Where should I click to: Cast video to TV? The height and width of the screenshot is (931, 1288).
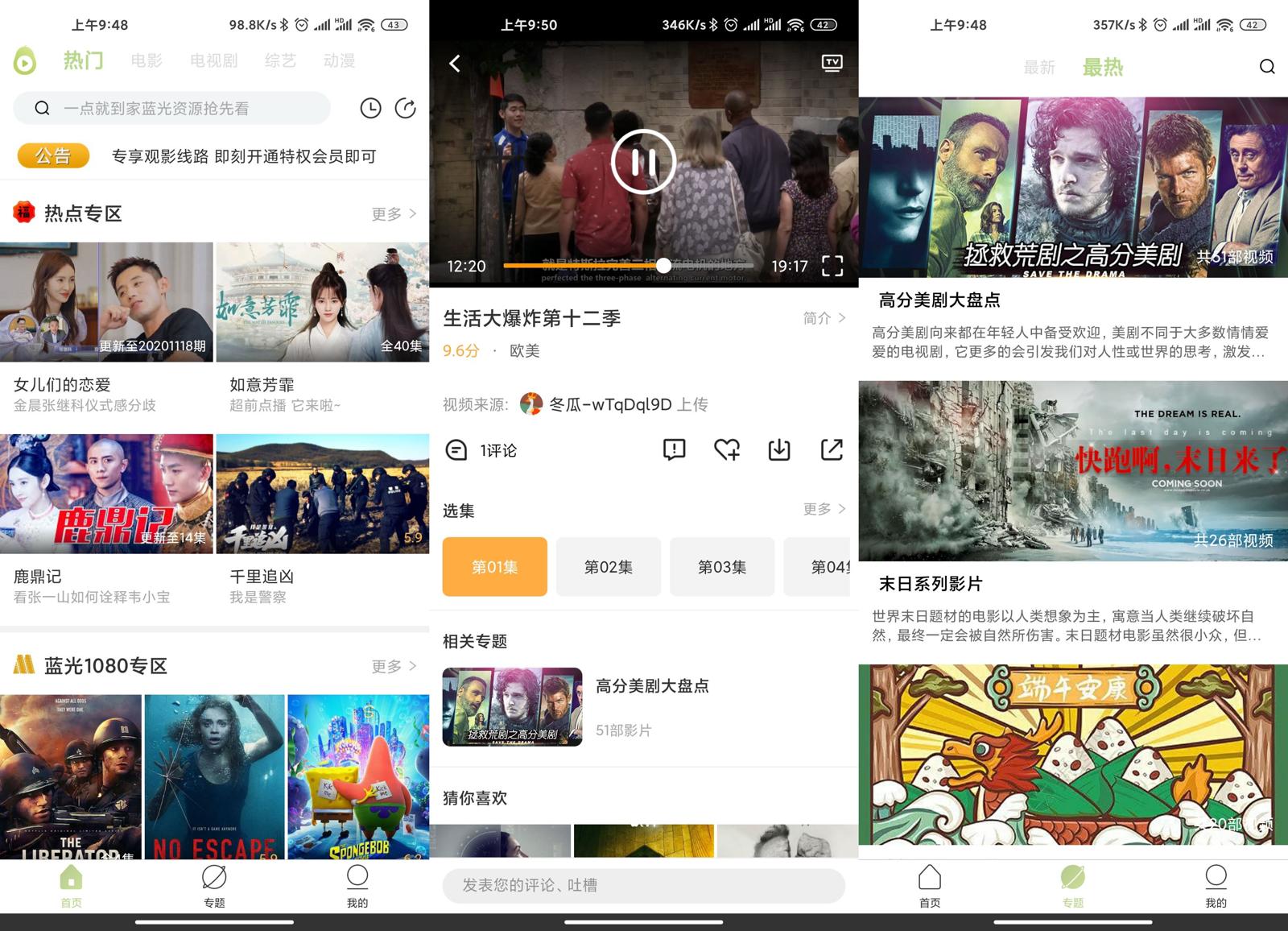pos(832,63)
